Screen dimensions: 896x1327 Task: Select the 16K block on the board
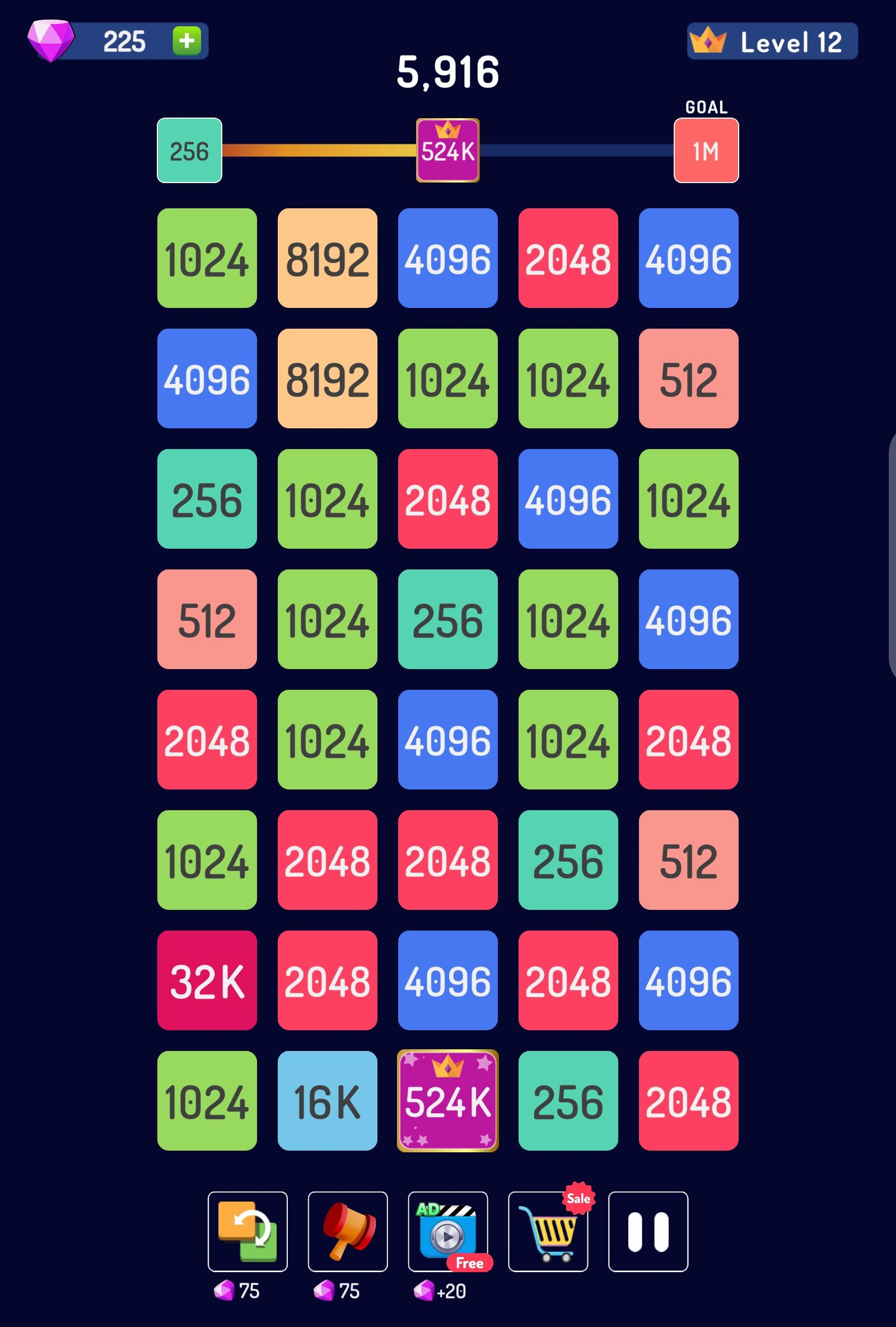(327, 1100)
